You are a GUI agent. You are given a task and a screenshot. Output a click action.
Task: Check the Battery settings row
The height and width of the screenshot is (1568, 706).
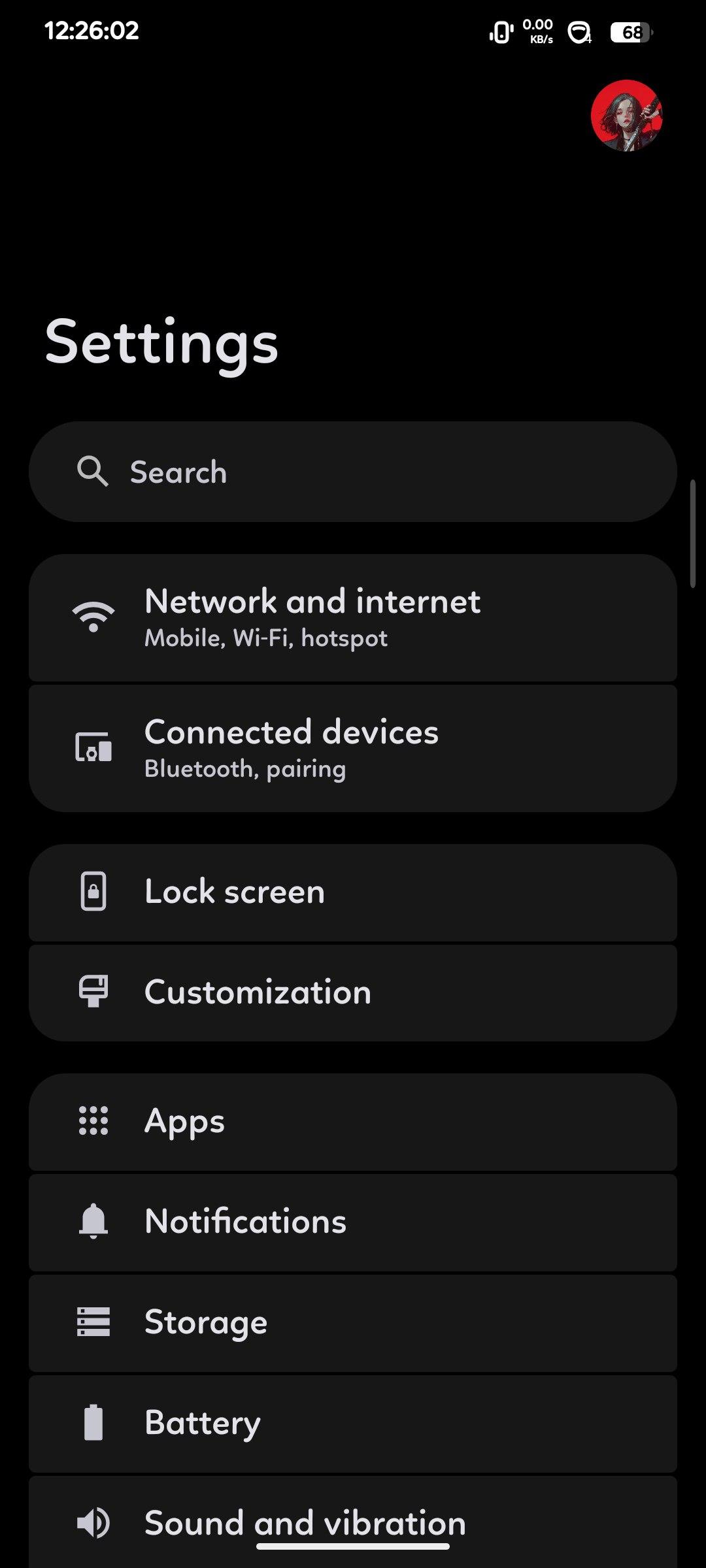pyautogui.click(x=353, y=1423)
